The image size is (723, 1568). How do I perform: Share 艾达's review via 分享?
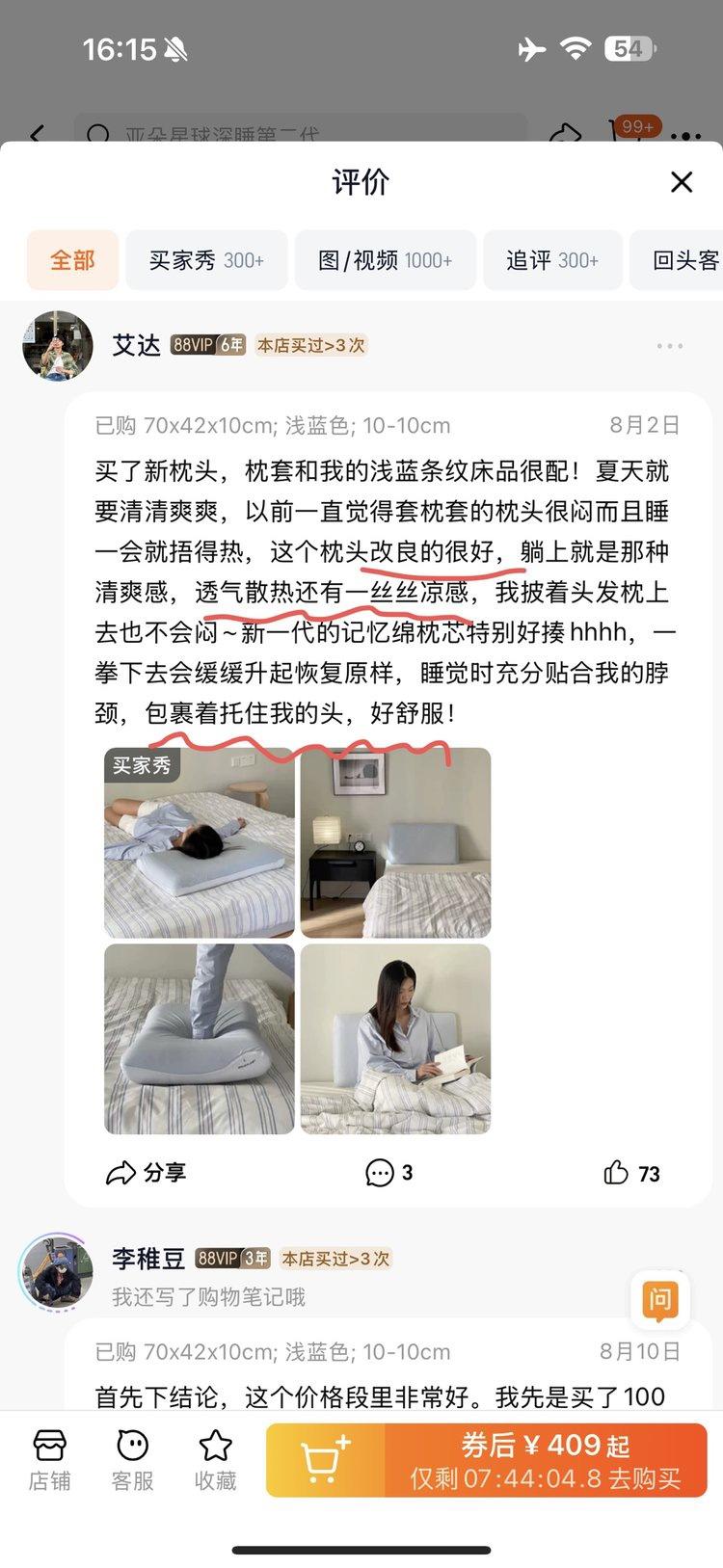coord(146,1173)
